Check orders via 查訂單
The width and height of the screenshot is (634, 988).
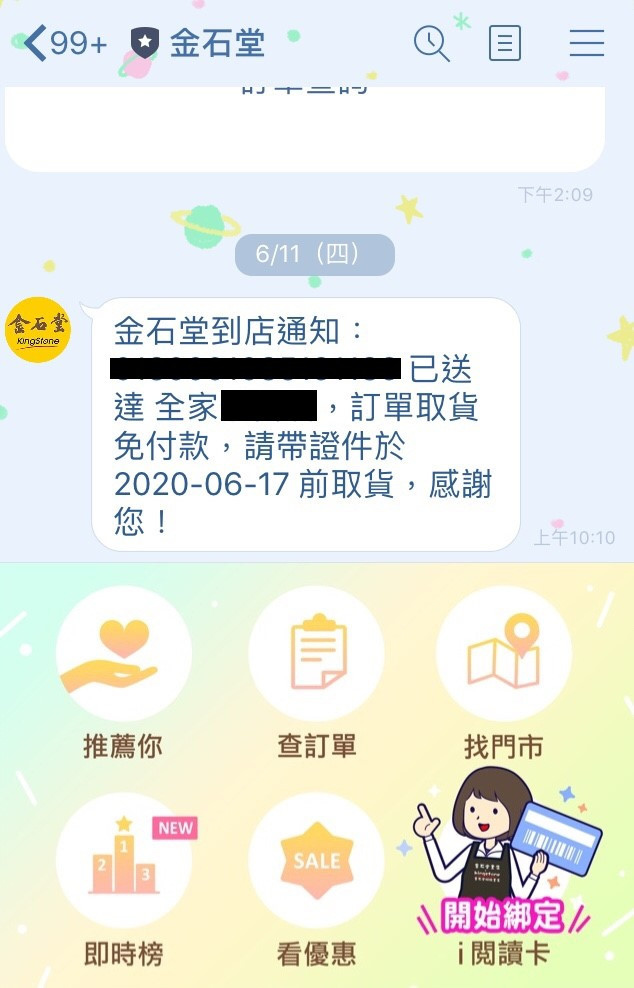point(316,672)
